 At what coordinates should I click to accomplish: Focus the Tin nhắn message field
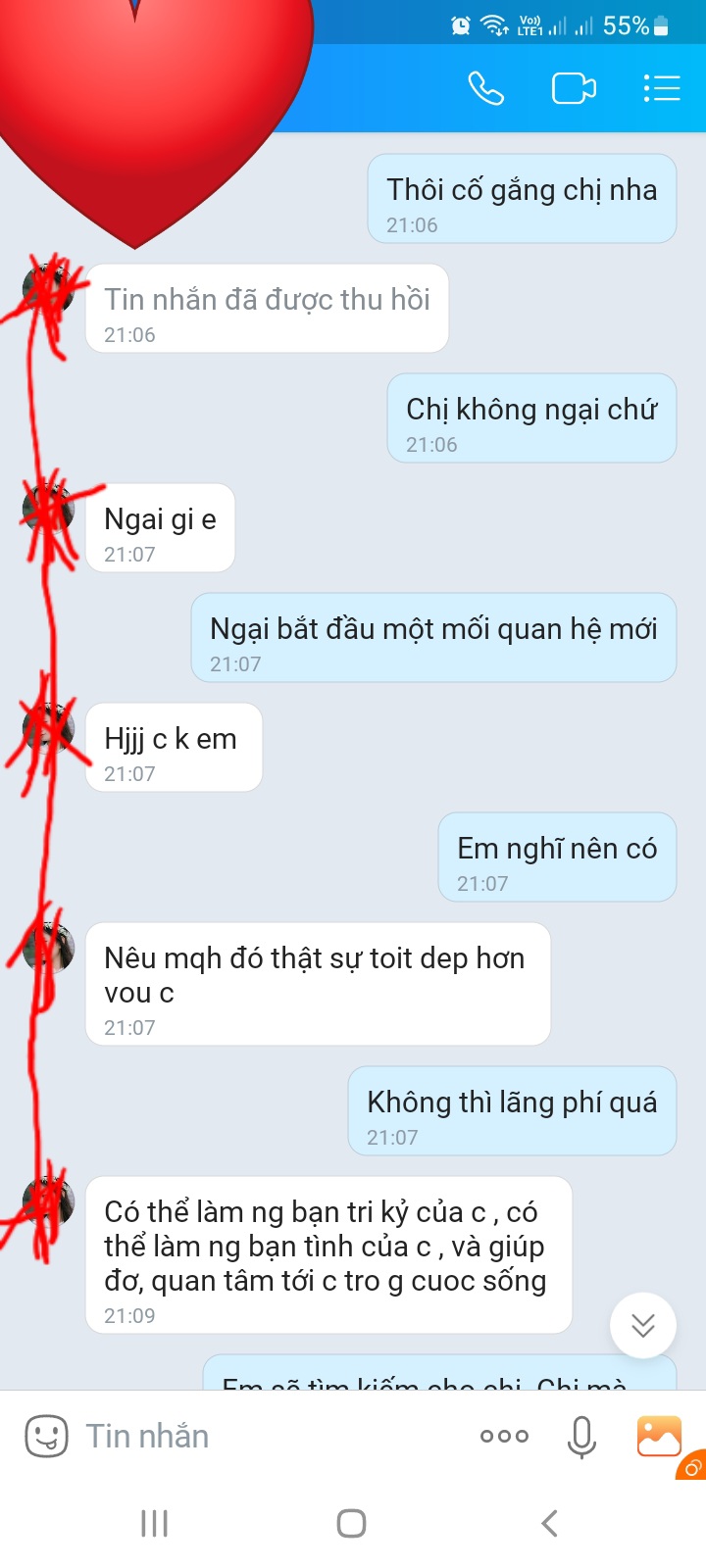(x=265, y=1437)
